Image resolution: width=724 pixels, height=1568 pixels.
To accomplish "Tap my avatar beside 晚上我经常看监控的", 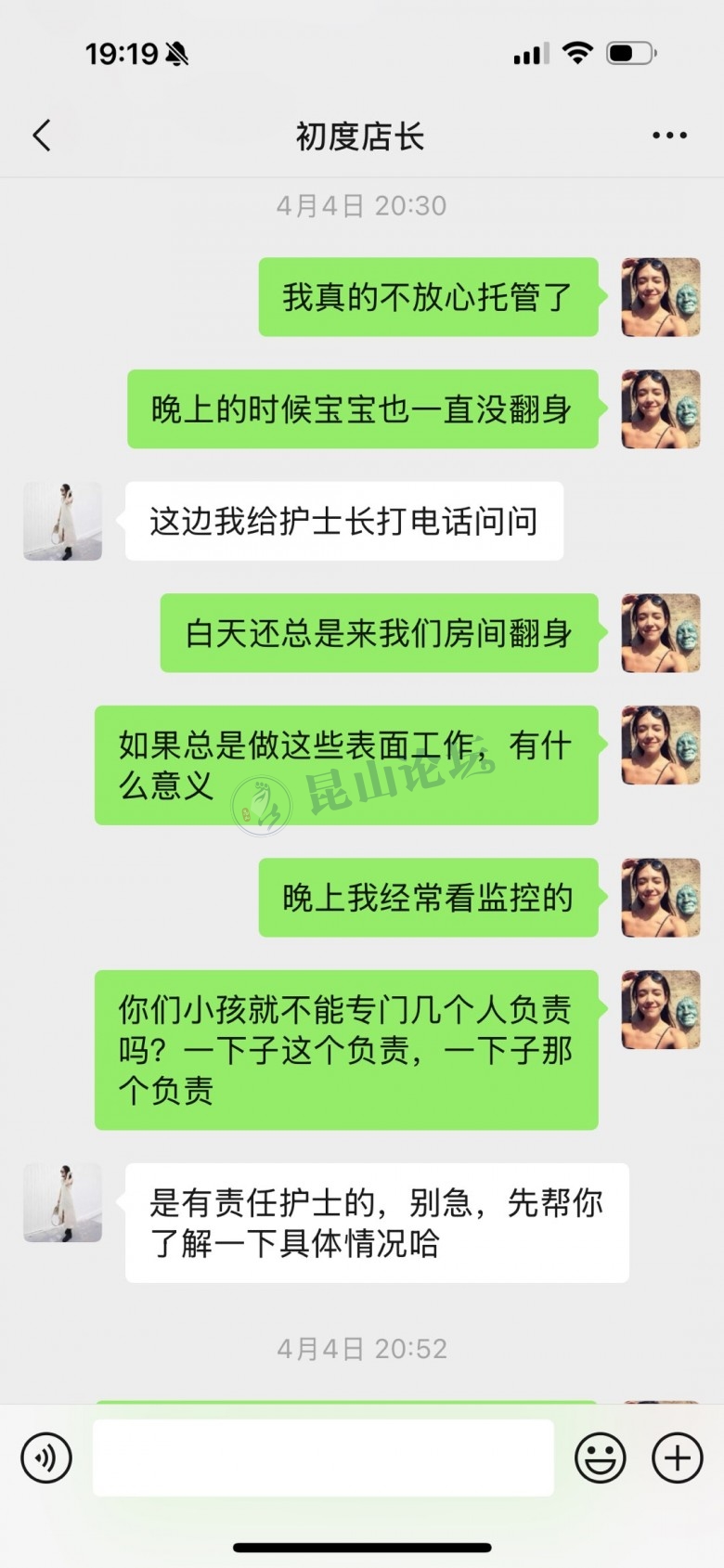I will (x=660, y=898).
